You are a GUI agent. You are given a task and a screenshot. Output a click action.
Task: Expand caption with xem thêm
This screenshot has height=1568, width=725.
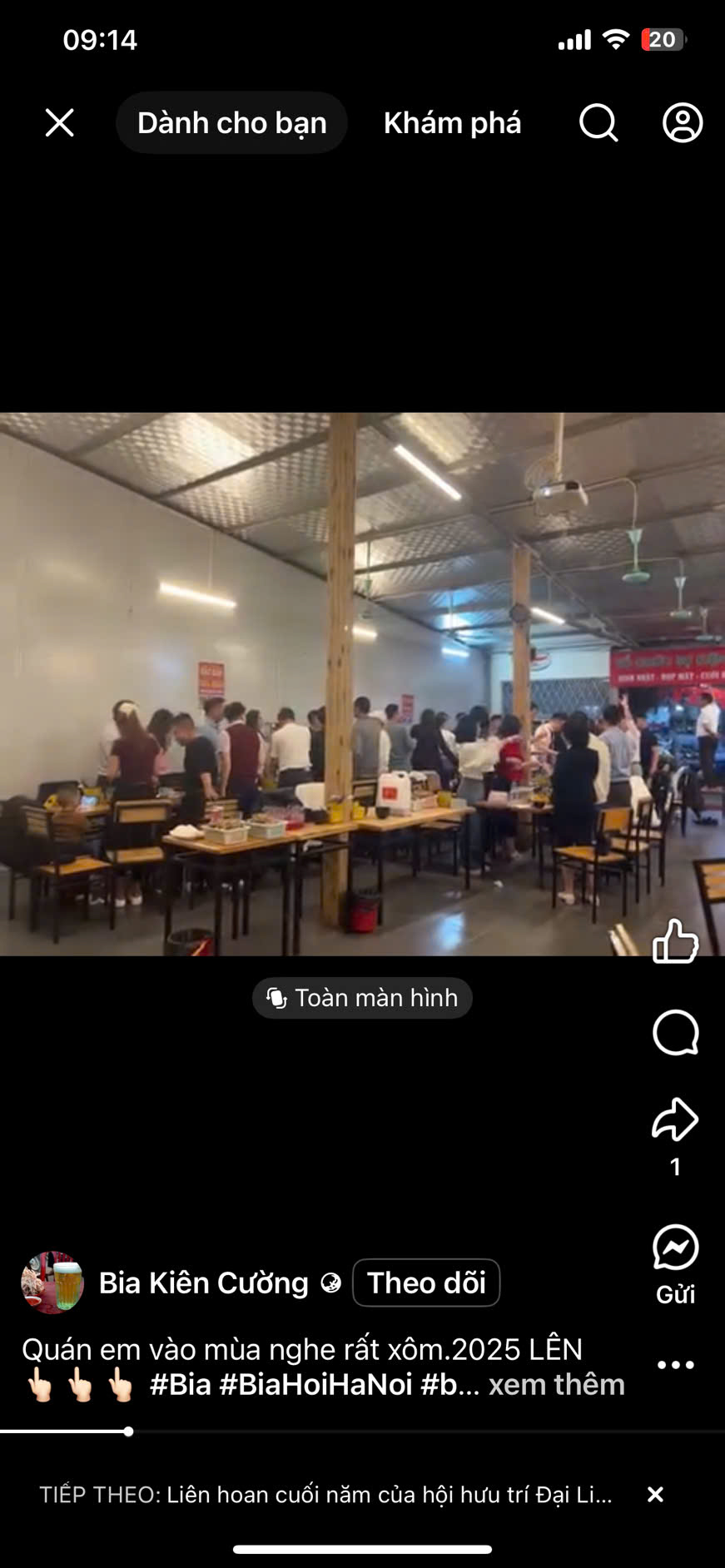click(x=556, y=1385)
